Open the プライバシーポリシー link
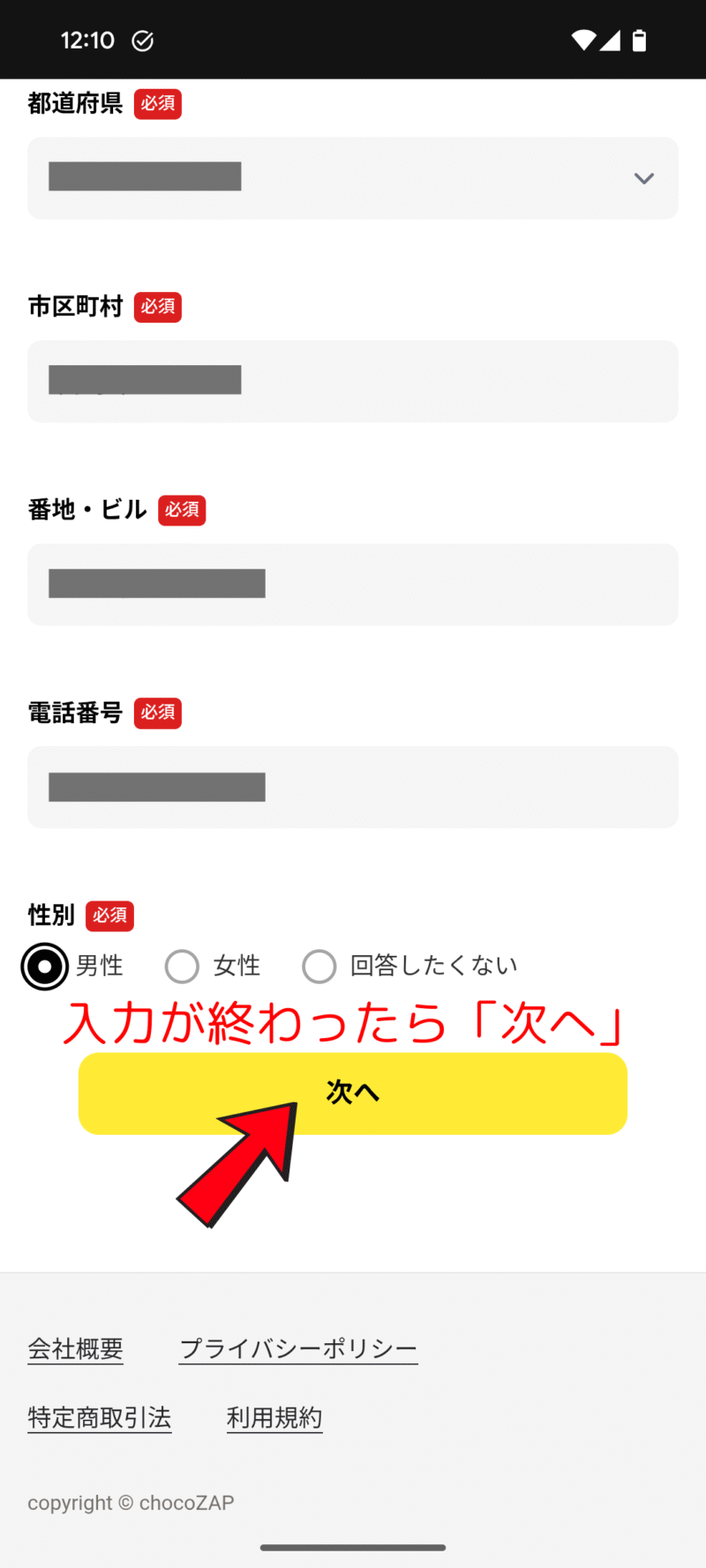Screen dimensions: 706x1568 [298, 1348]
